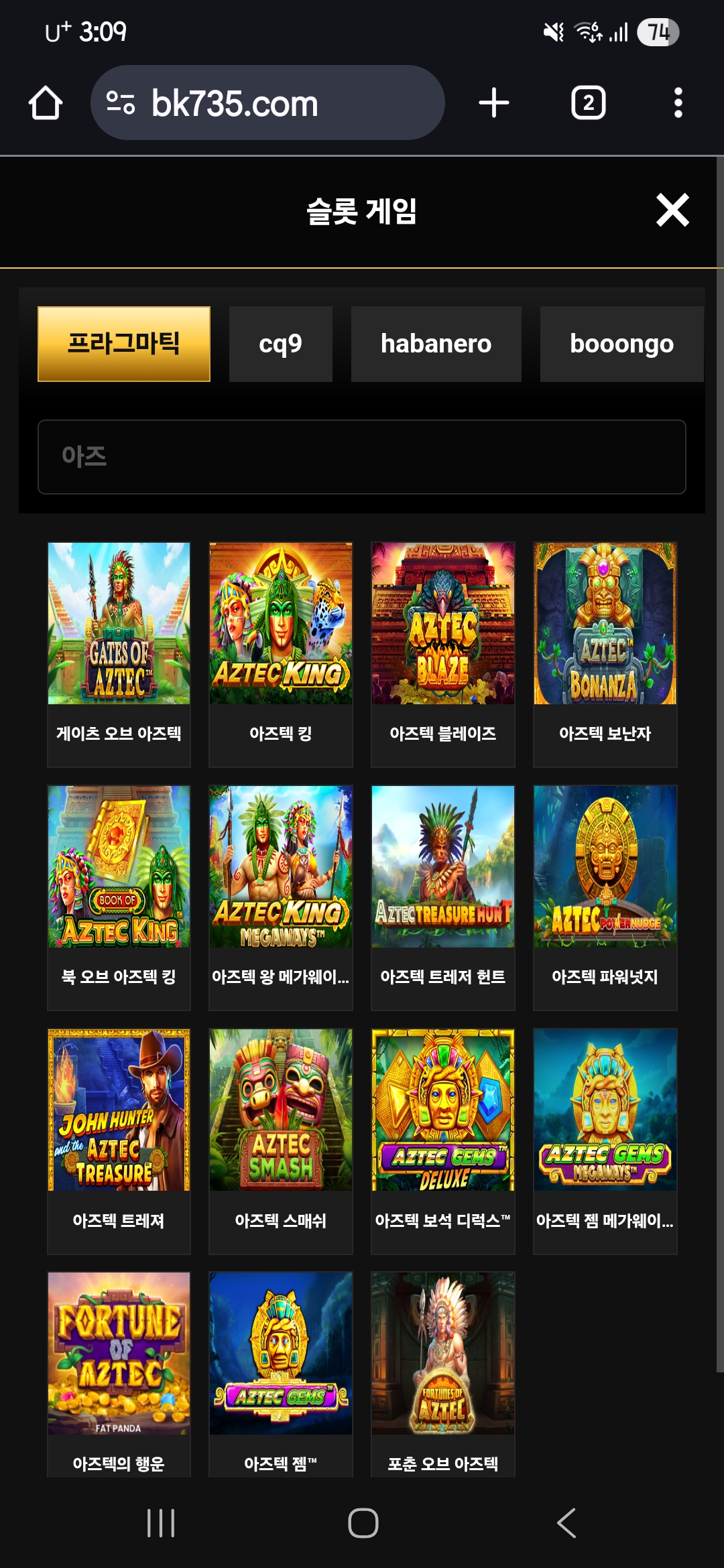Open the 게이츠 오브 아즈텍 game
724x1568 pixels.
[x=119, y=624]
